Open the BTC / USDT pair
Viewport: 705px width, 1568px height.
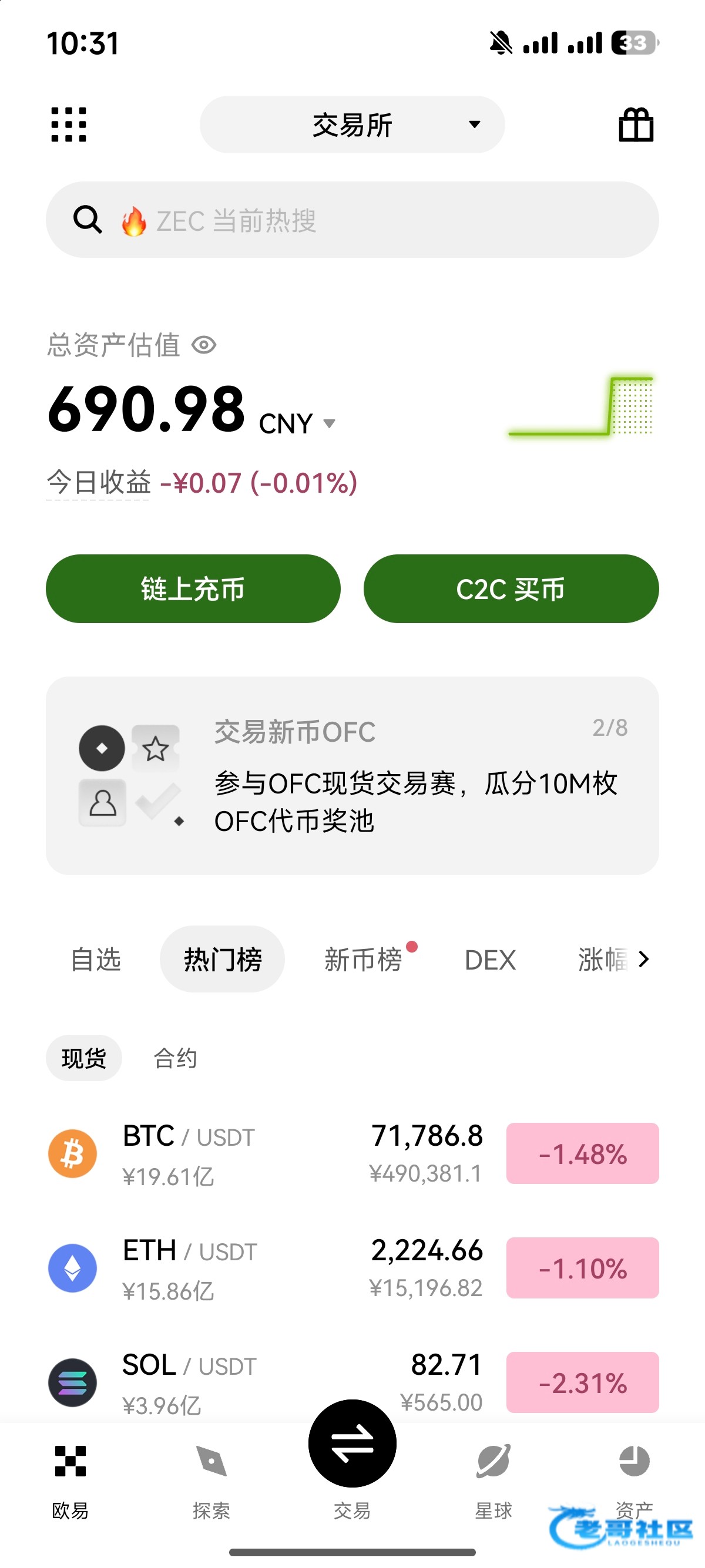pos(352,1153)
